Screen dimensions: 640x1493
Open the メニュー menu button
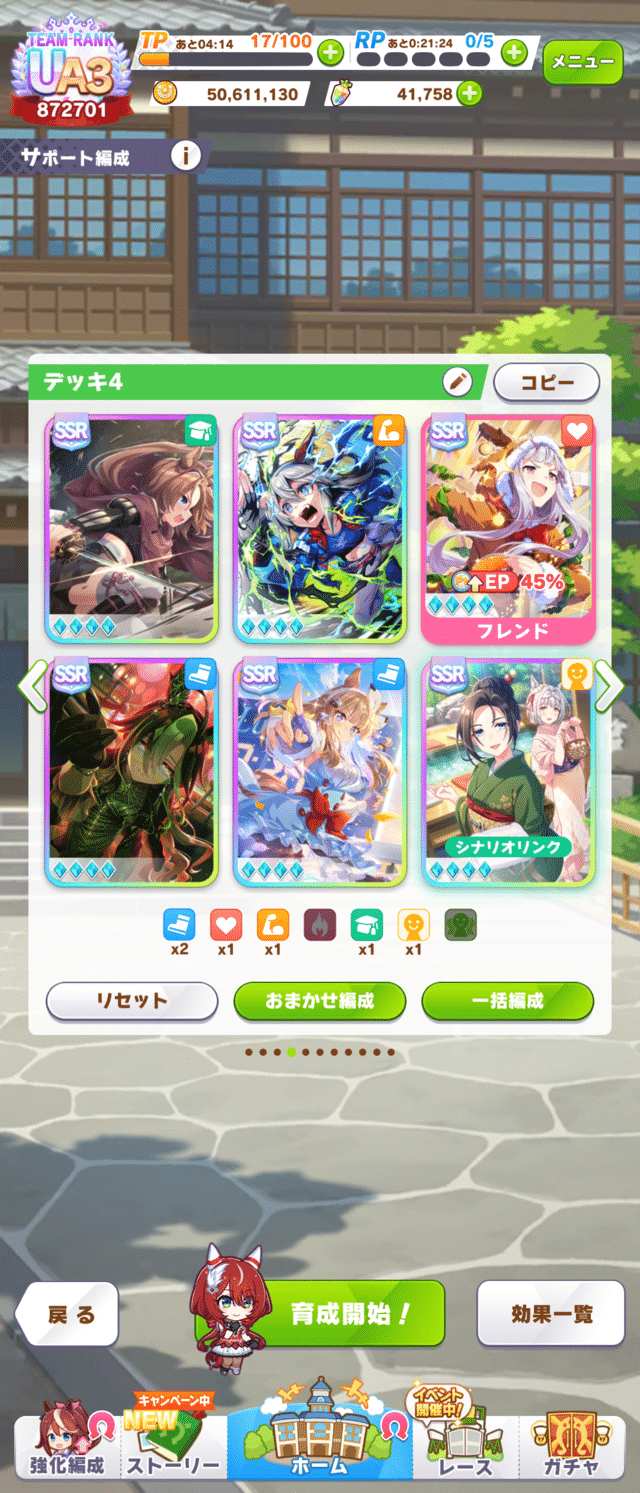pyautogui.click(x=582, y=62)
